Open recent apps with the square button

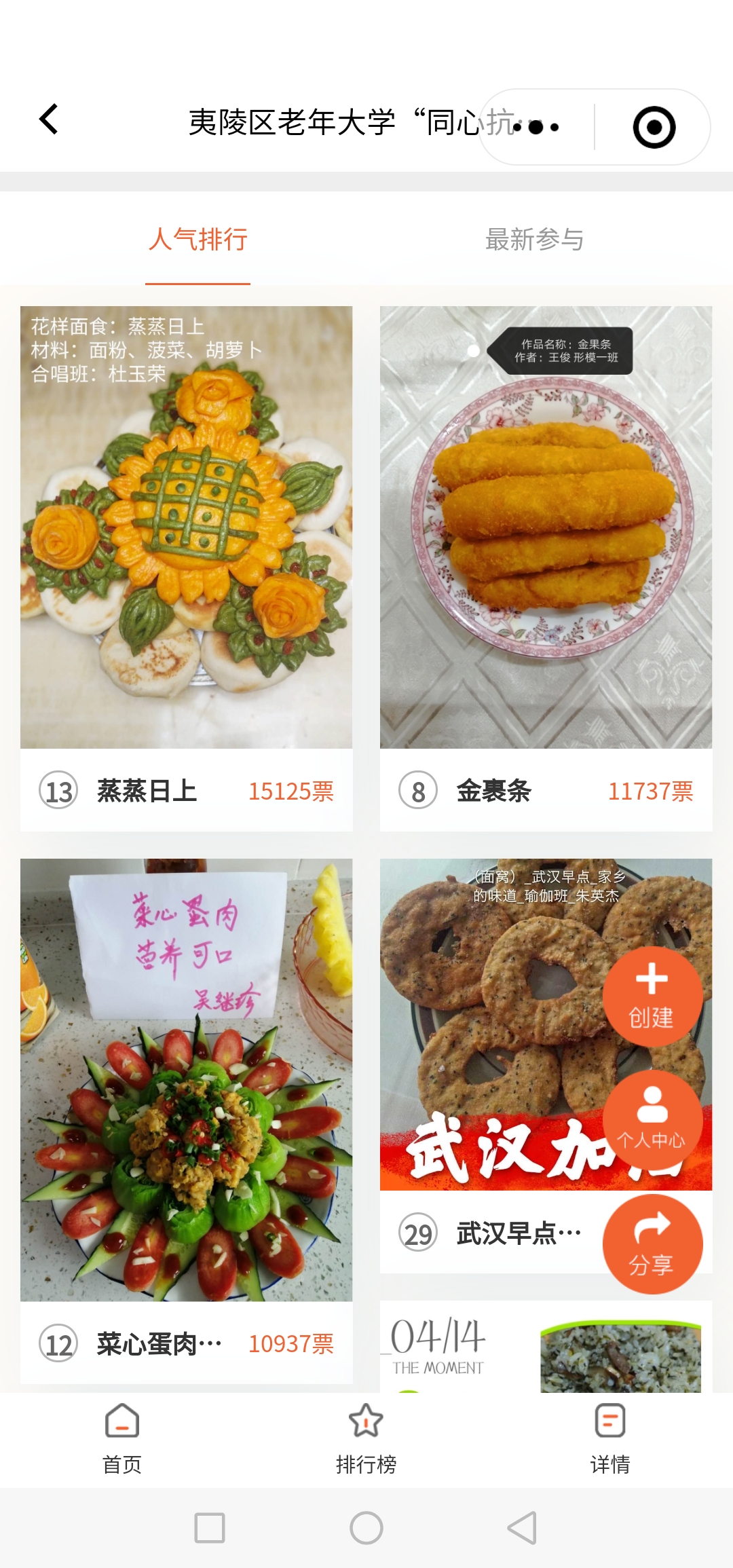210,1528
